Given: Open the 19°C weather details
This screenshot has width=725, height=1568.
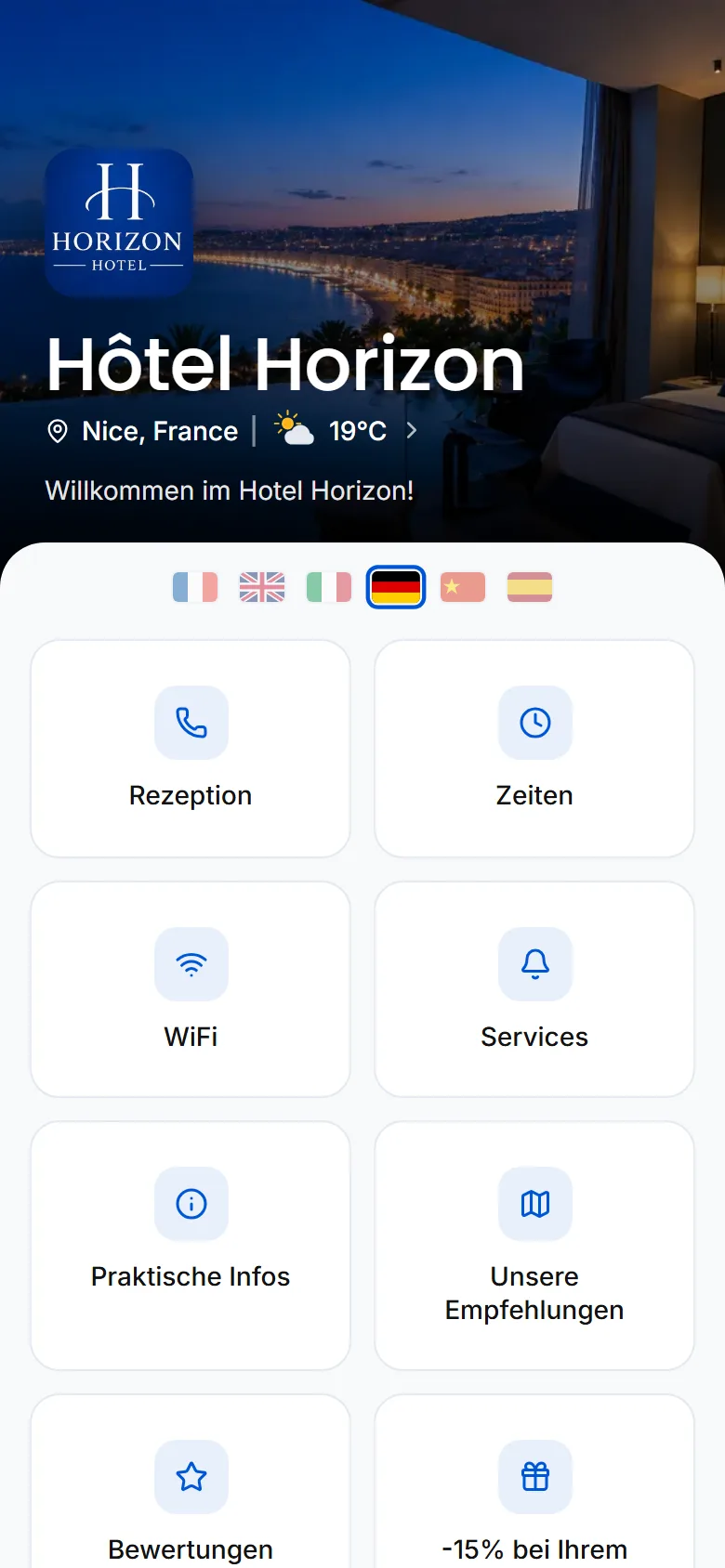Looking at the screenshot, I should 346,431.
